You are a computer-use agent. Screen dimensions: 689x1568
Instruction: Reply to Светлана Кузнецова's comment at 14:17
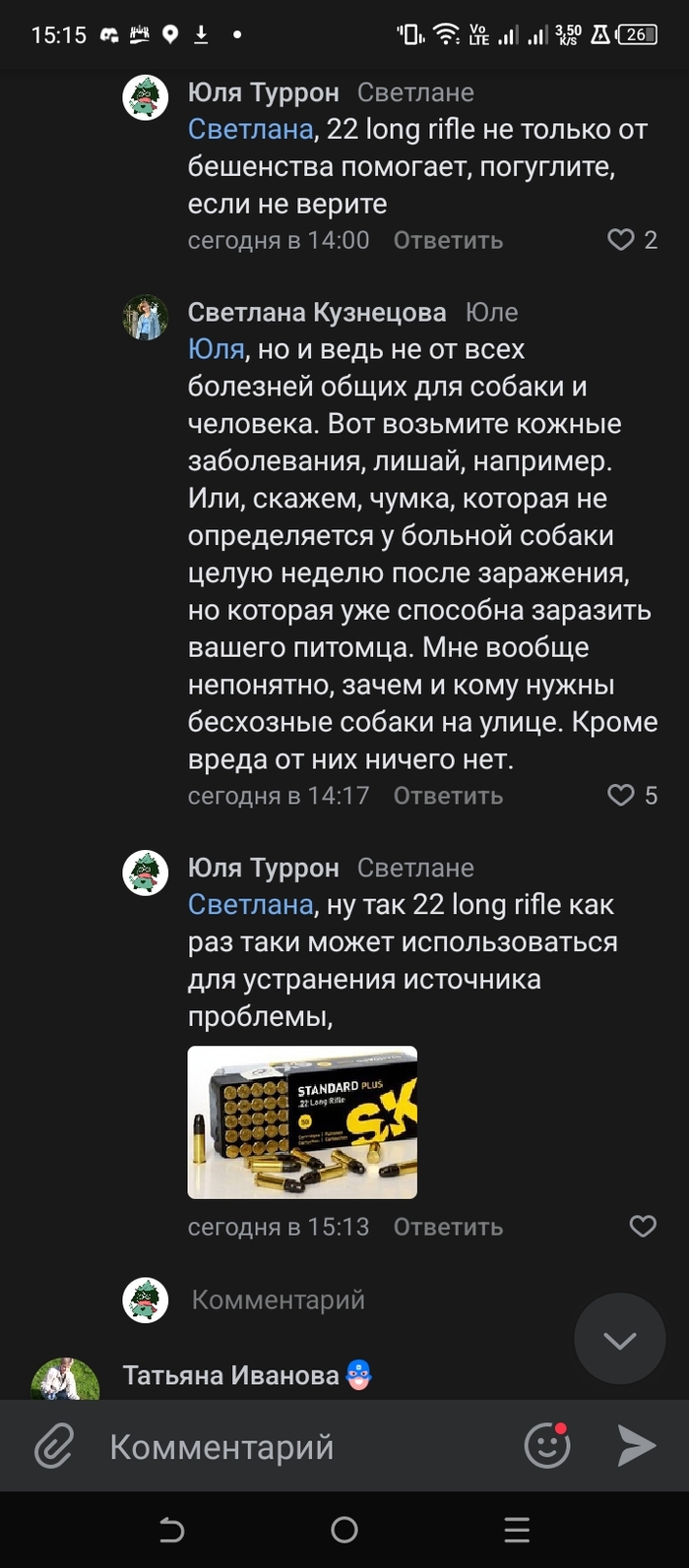(448, 795)
